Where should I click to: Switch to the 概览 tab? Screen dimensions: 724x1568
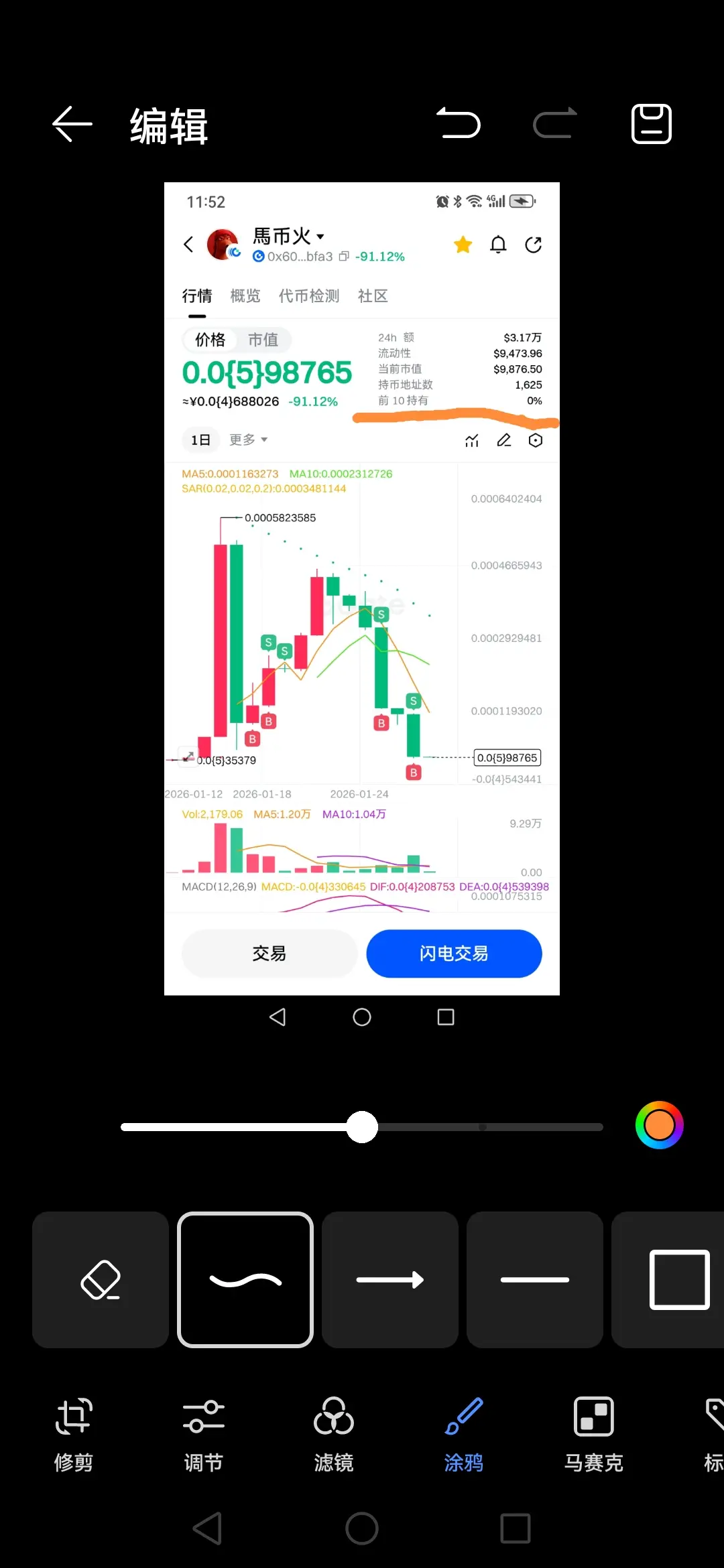pos(244,296)
